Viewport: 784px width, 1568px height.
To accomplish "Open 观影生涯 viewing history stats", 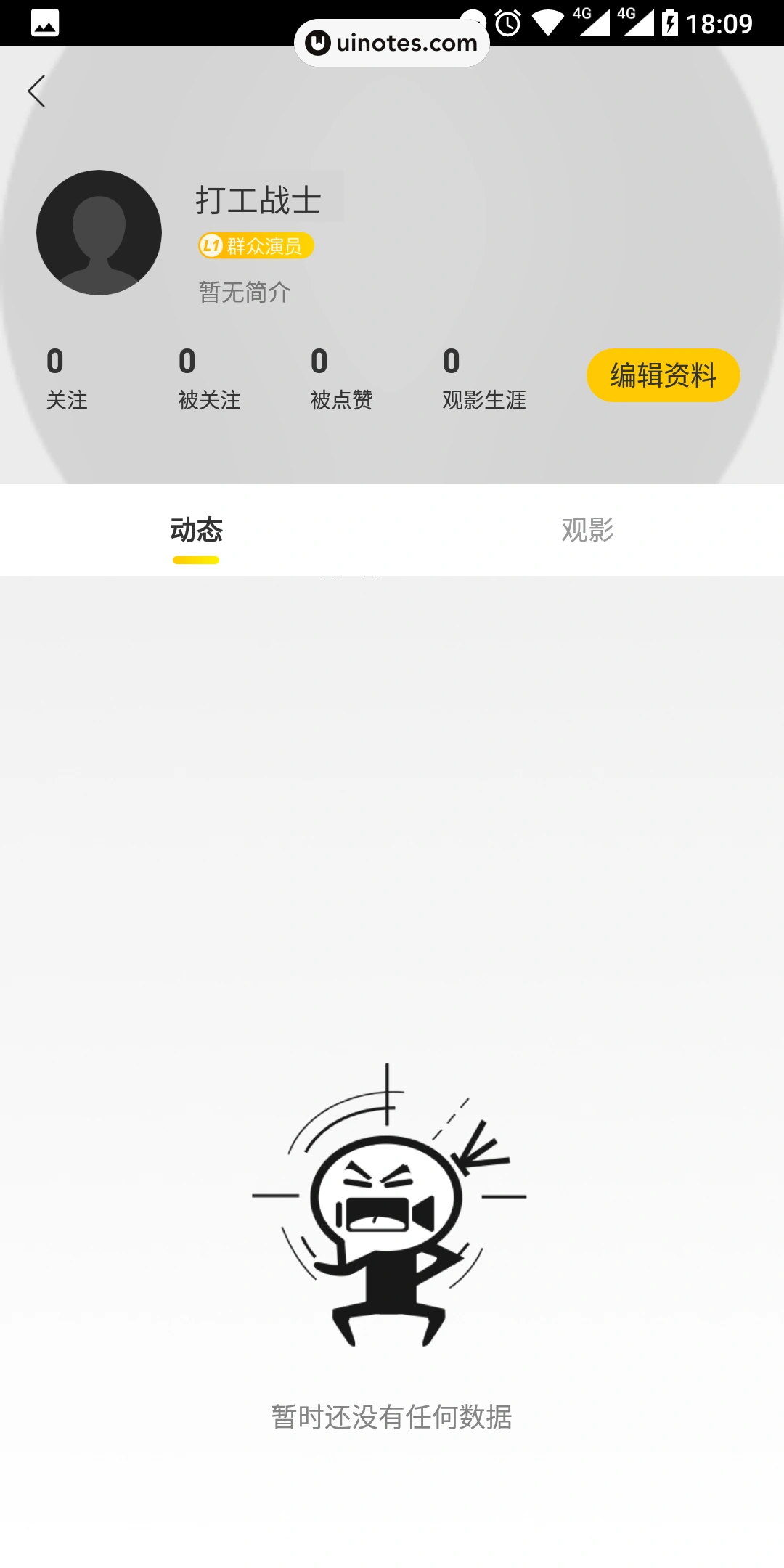I will click(x=483, y=379).
